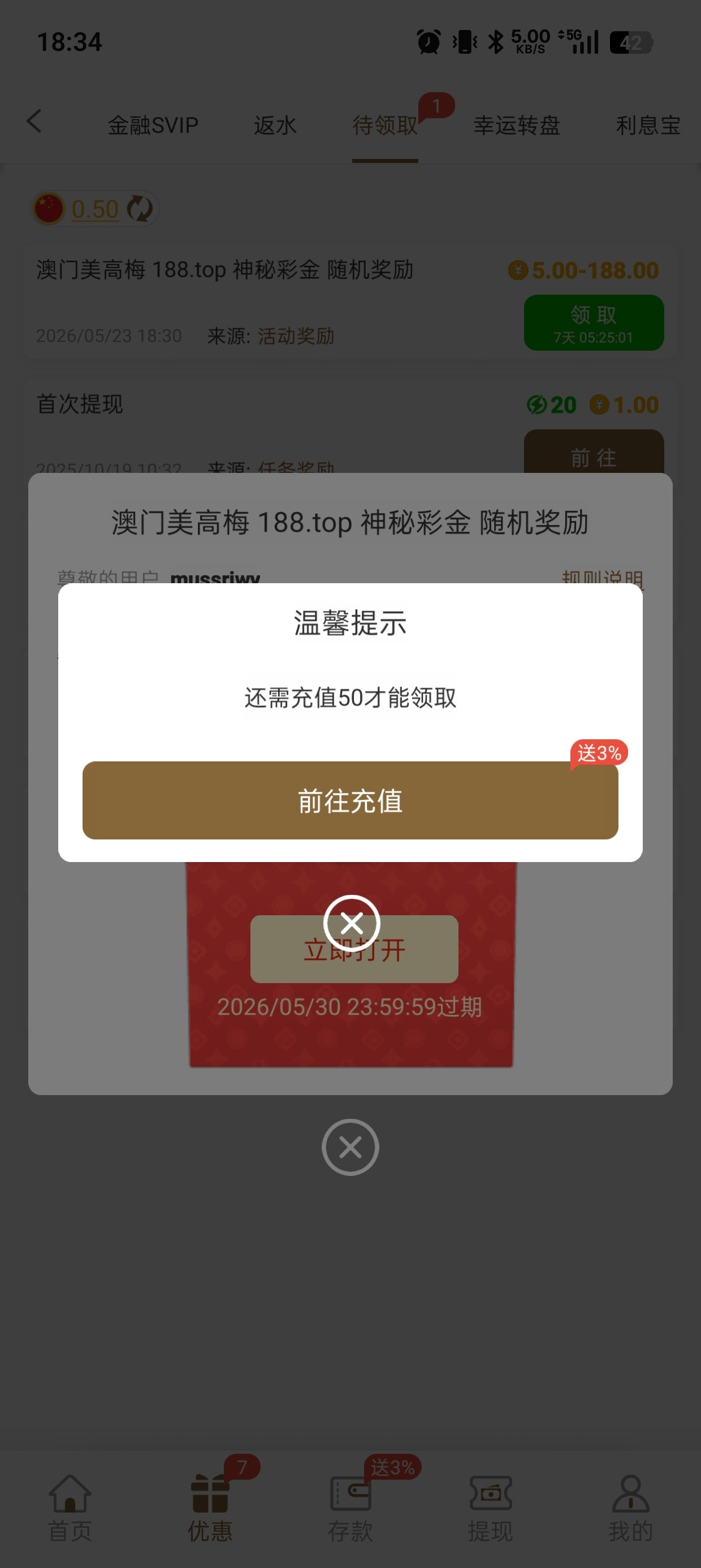Go back with the top-left arrow
Image resolution: width=701 pixels, height=1568 pixels.
pyautogui.click(x=34, y=121)
